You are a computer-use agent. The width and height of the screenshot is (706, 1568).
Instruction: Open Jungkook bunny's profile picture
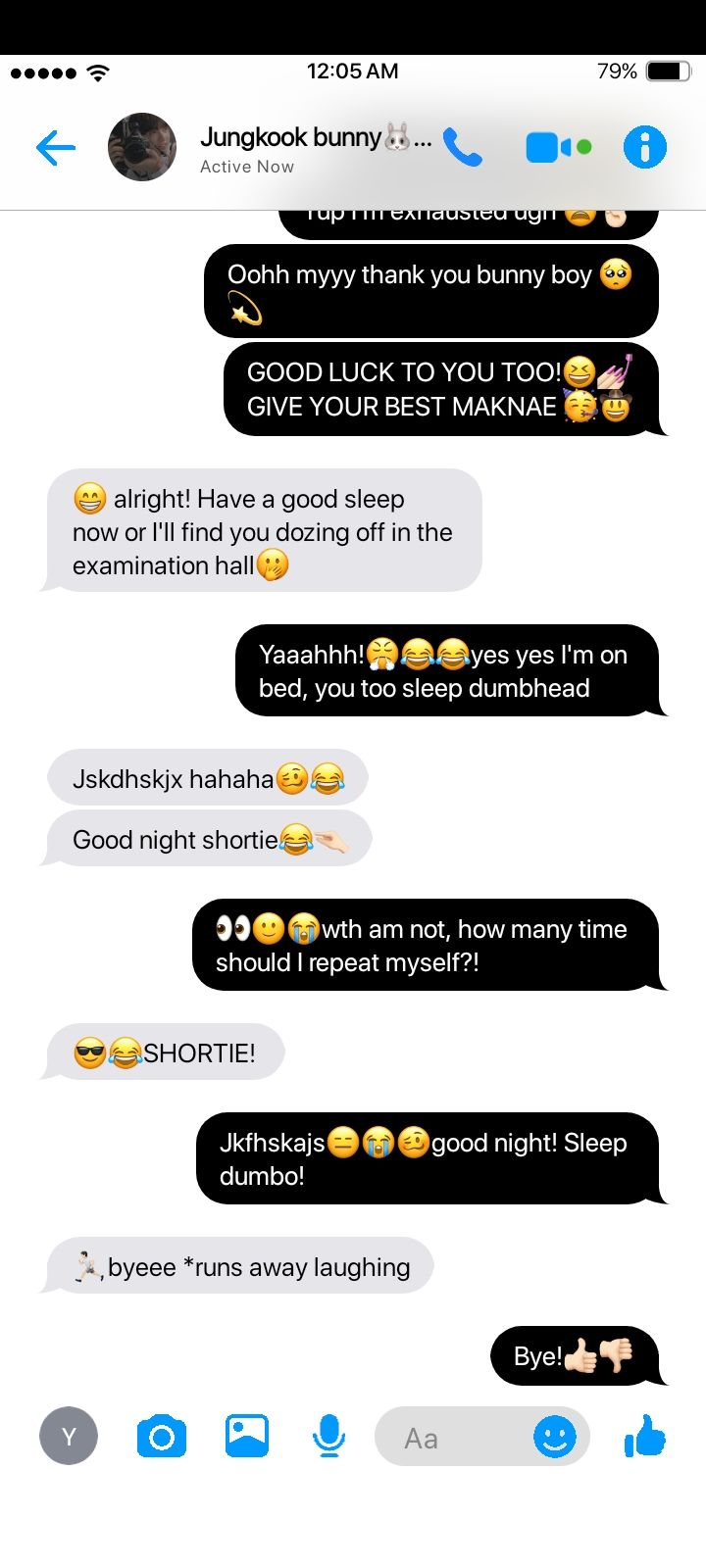click(142, 147)
